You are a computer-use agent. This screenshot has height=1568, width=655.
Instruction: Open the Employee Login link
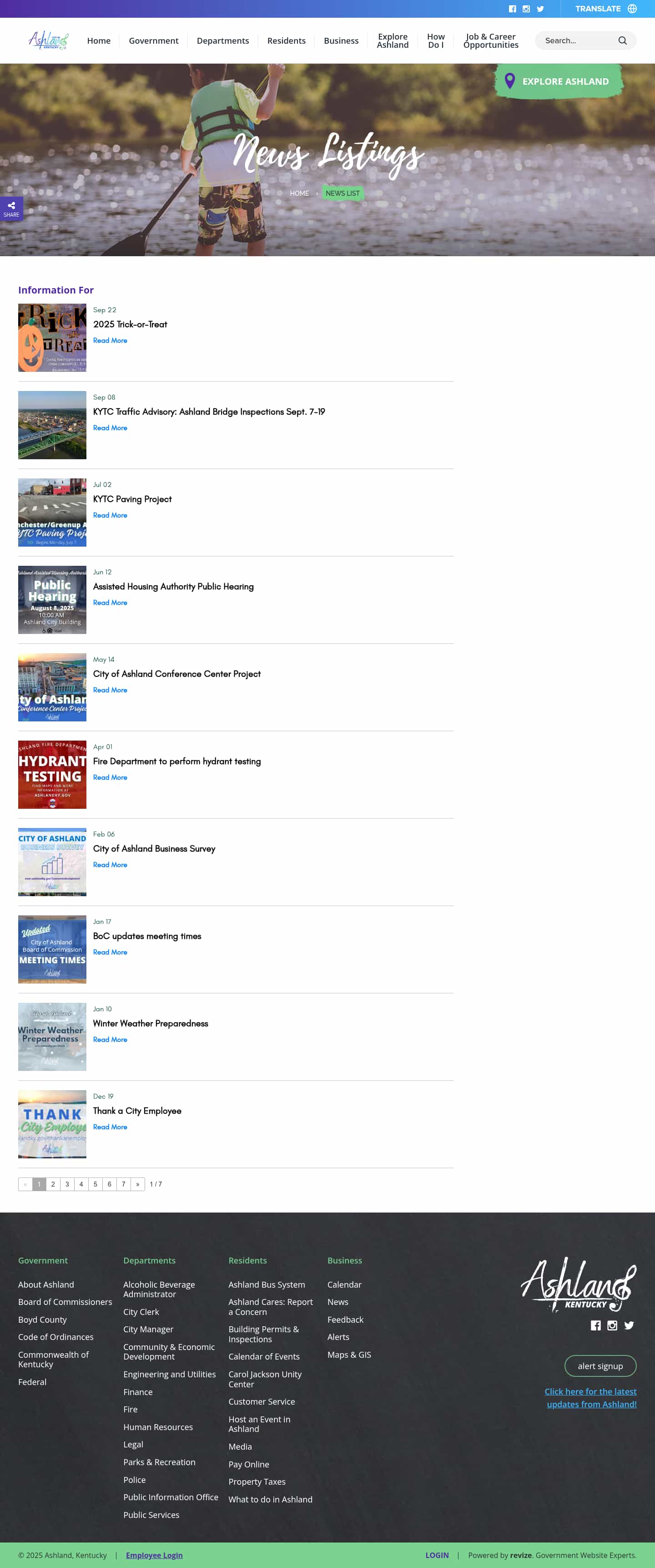(x=154, y=1555)
